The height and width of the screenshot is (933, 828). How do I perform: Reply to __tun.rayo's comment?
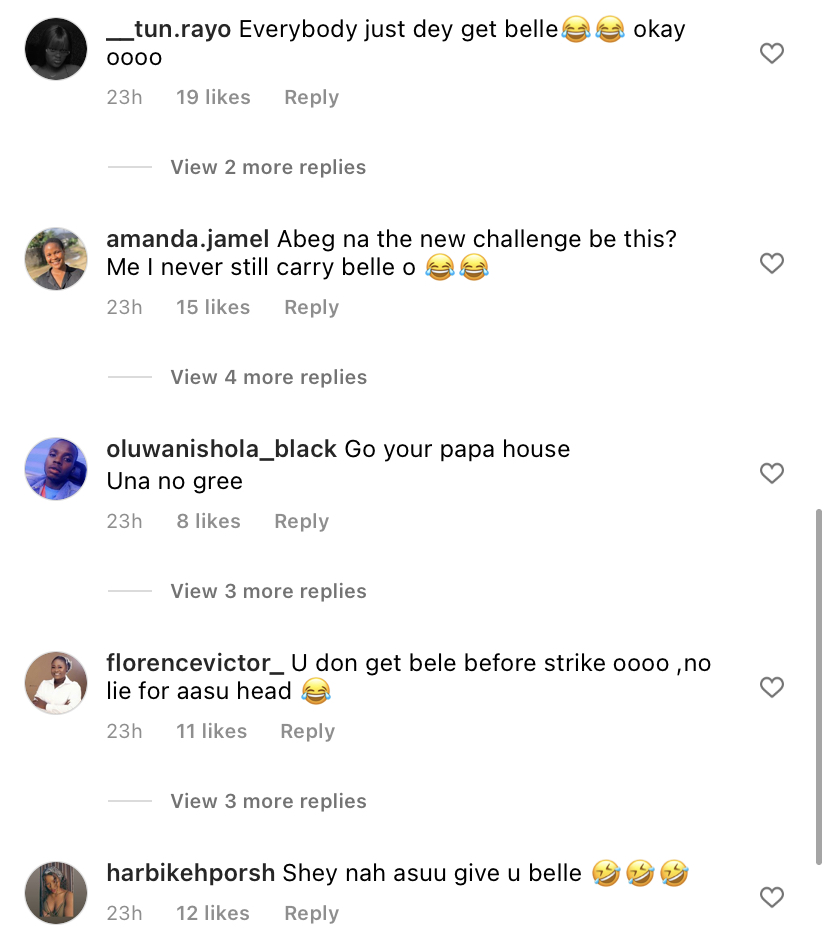click(x=311, y=98)
